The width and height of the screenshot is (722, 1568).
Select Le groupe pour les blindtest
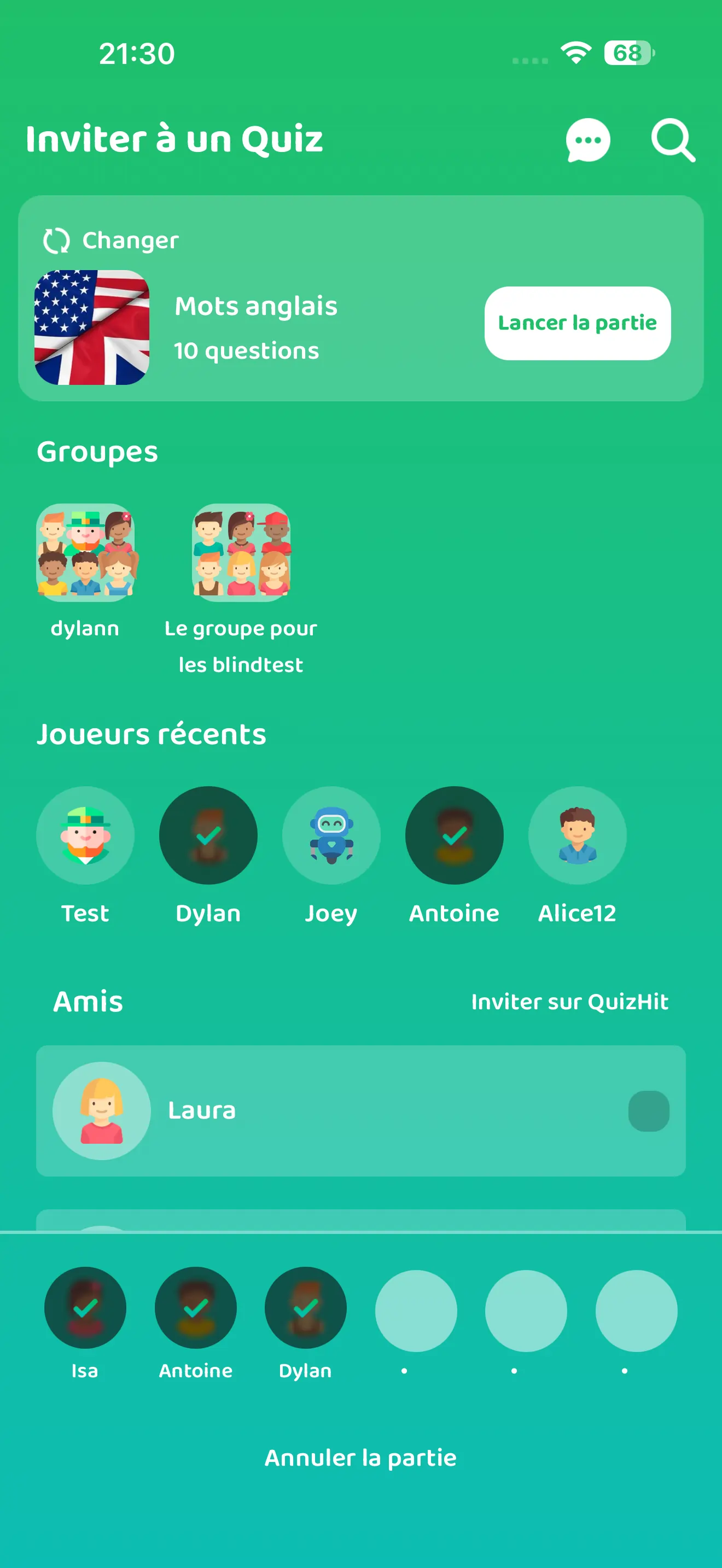(x=241, y=553)
